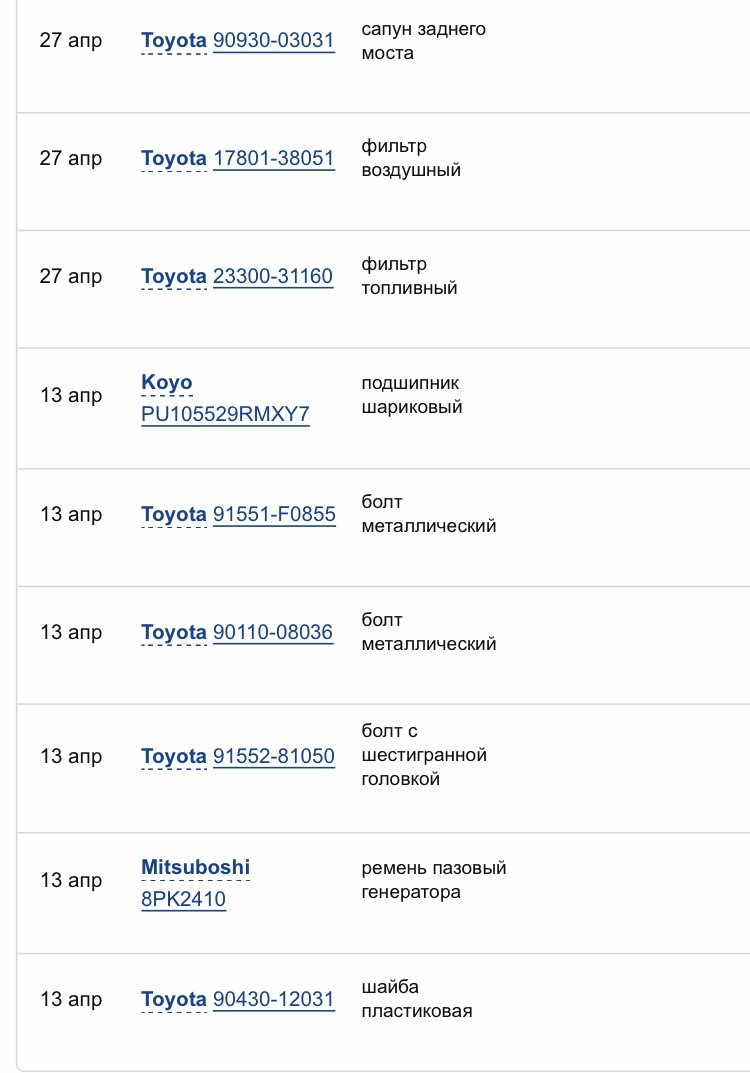Open part number 90110-08036
The height and width of the screenshot is (1073, 750).
click(274, 632)
